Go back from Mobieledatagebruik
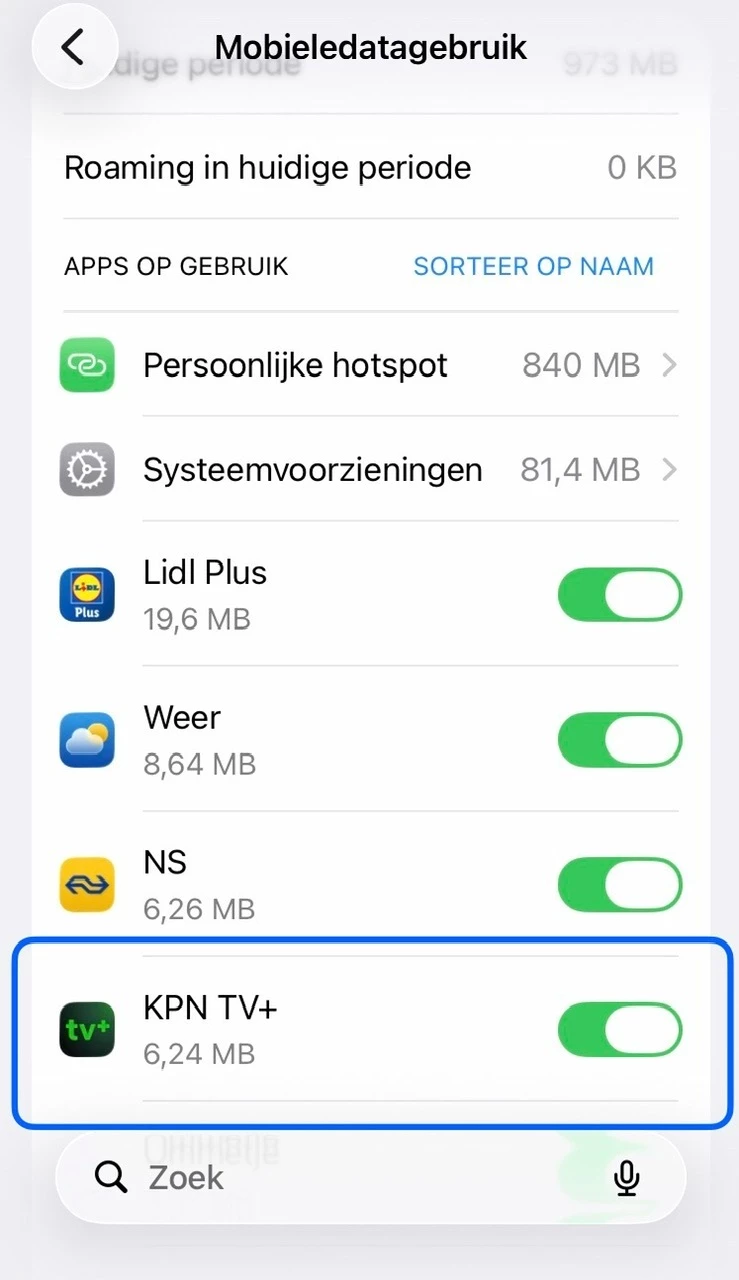Image resolution: width=739 pixels, height=1280 pixels. click(74, 47)
